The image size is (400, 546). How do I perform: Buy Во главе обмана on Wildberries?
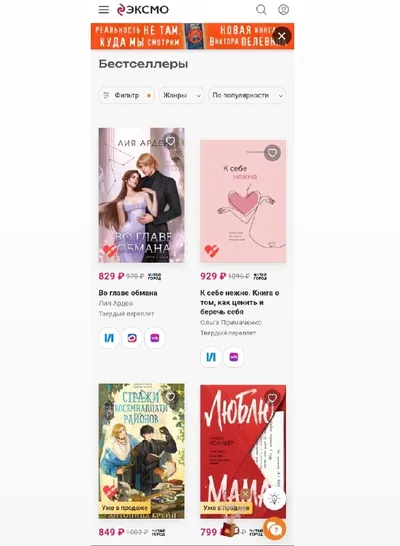point(155,338)
